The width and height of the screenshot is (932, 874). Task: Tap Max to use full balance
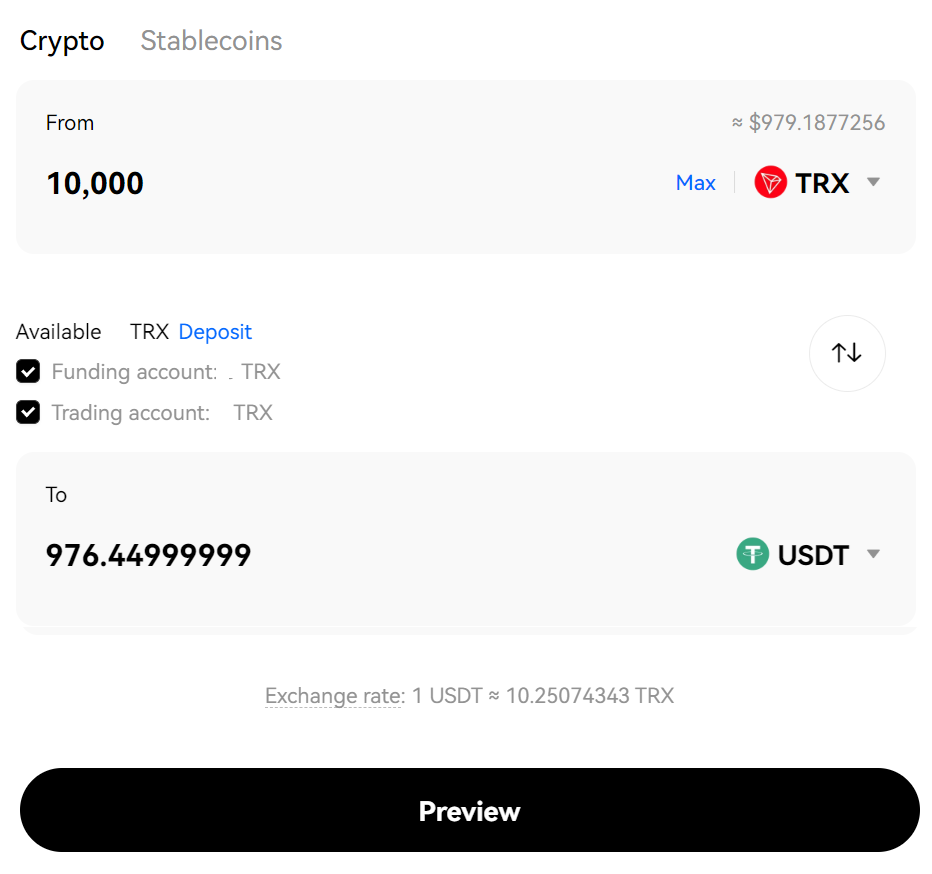click(x=695, y=183)
